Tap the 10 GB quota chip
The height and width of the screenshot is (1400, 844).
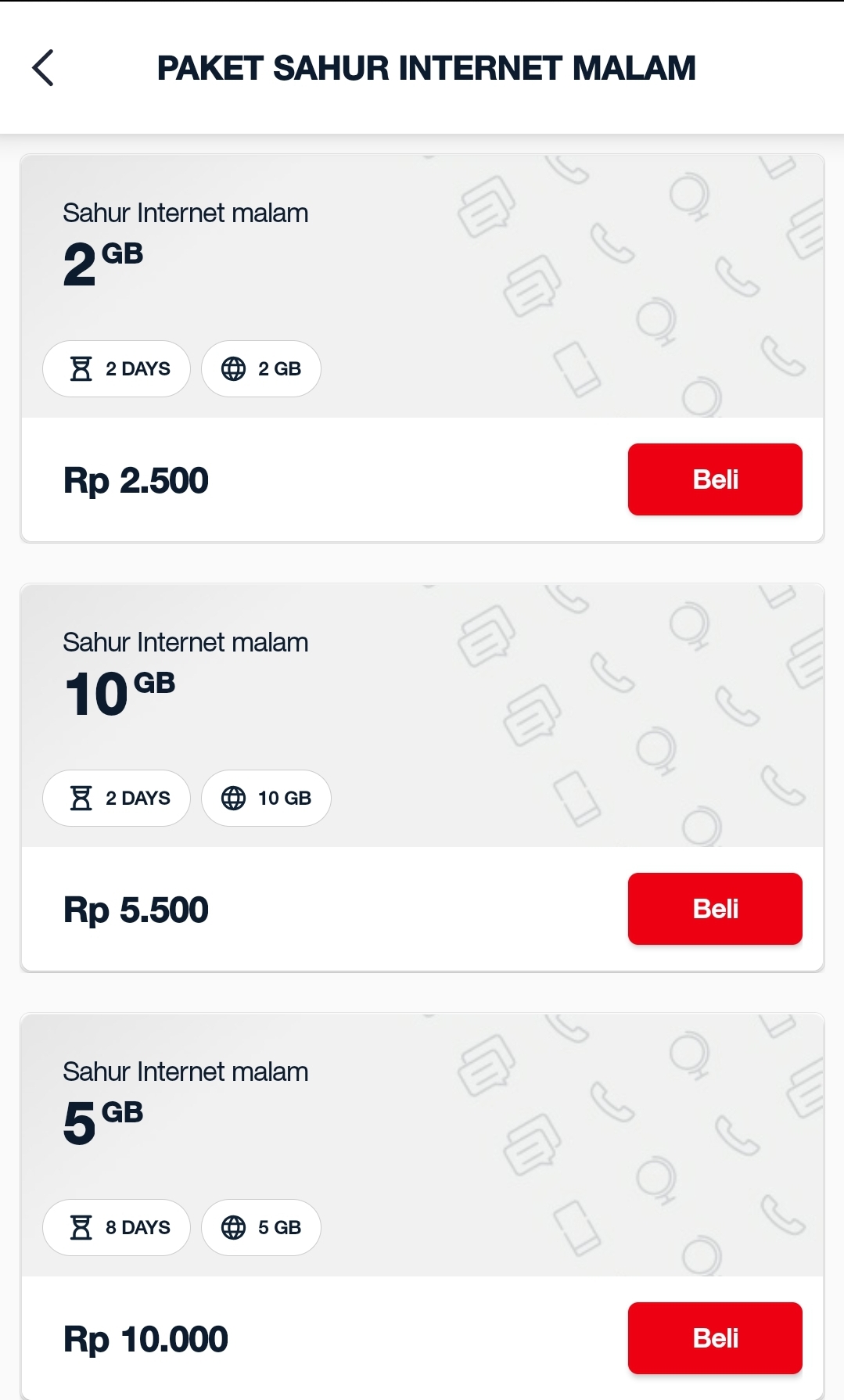[266, 798]
